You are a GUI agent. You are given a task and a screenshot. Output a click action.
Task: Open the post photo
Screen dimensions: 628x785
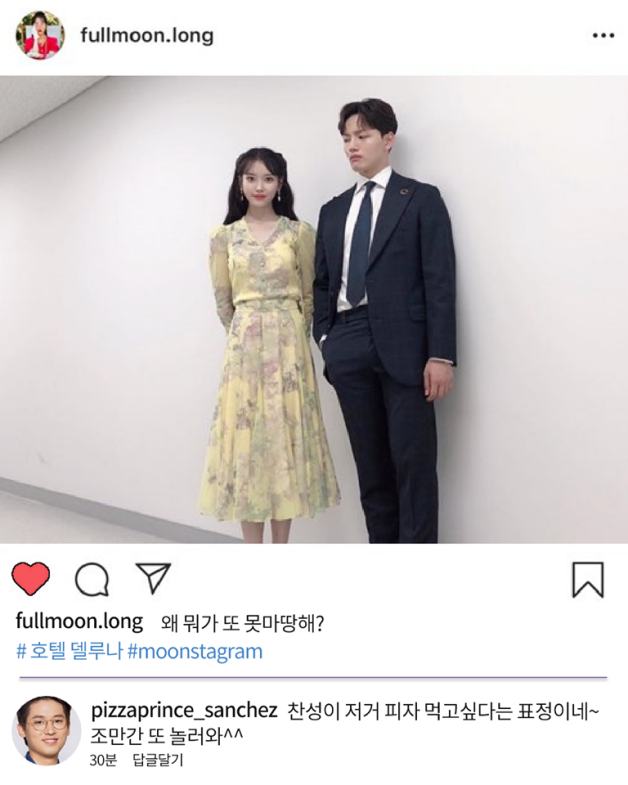pyautogui.click(x=314, y=310)
